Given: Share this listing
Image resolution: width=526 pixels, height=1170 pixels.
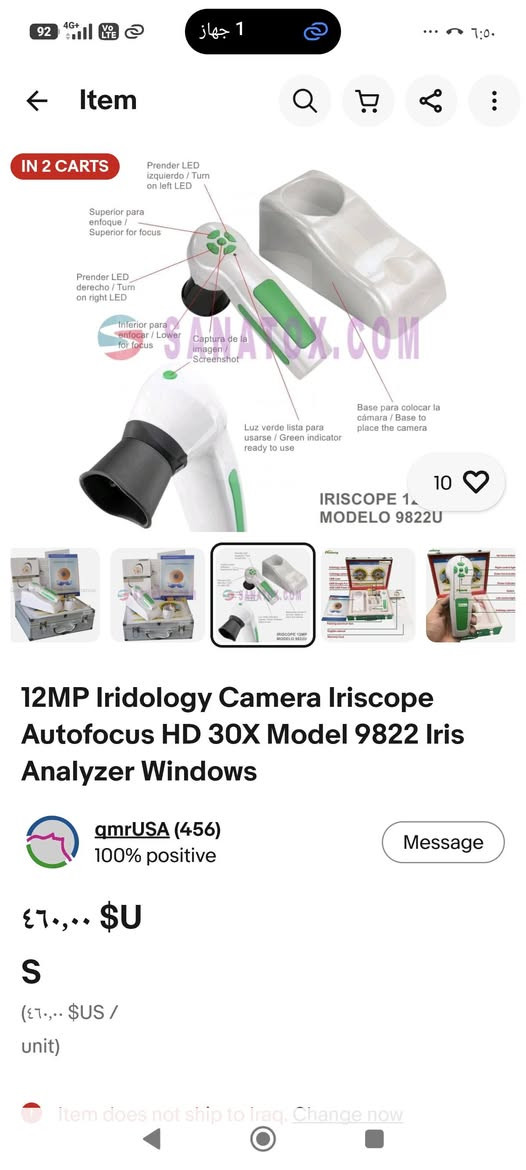Looking at the screenshot, I should point(430,101).
